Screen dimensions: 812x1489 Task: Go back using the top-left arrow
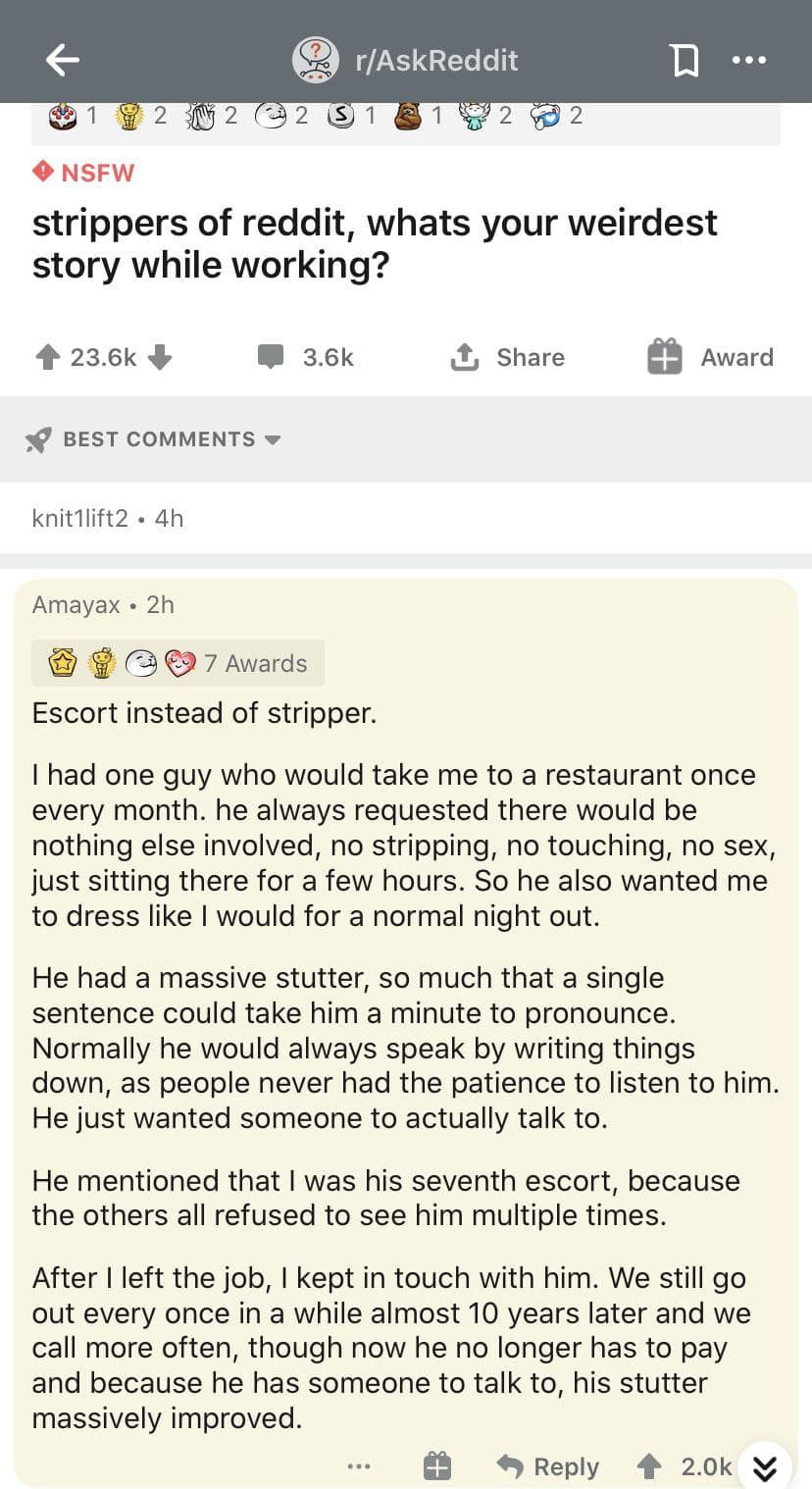[x=63, y=60]
